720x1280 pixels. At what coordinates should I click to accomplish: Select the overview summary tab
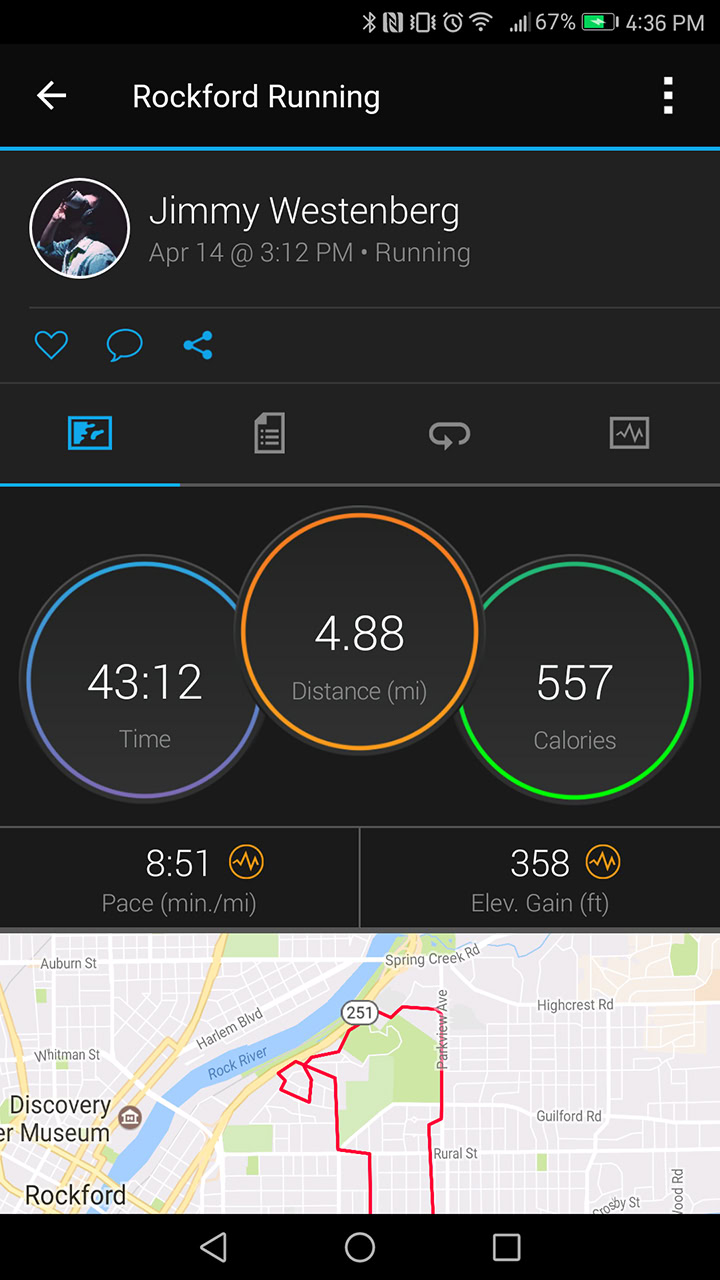pyautogui.click(x=90, y=434)
